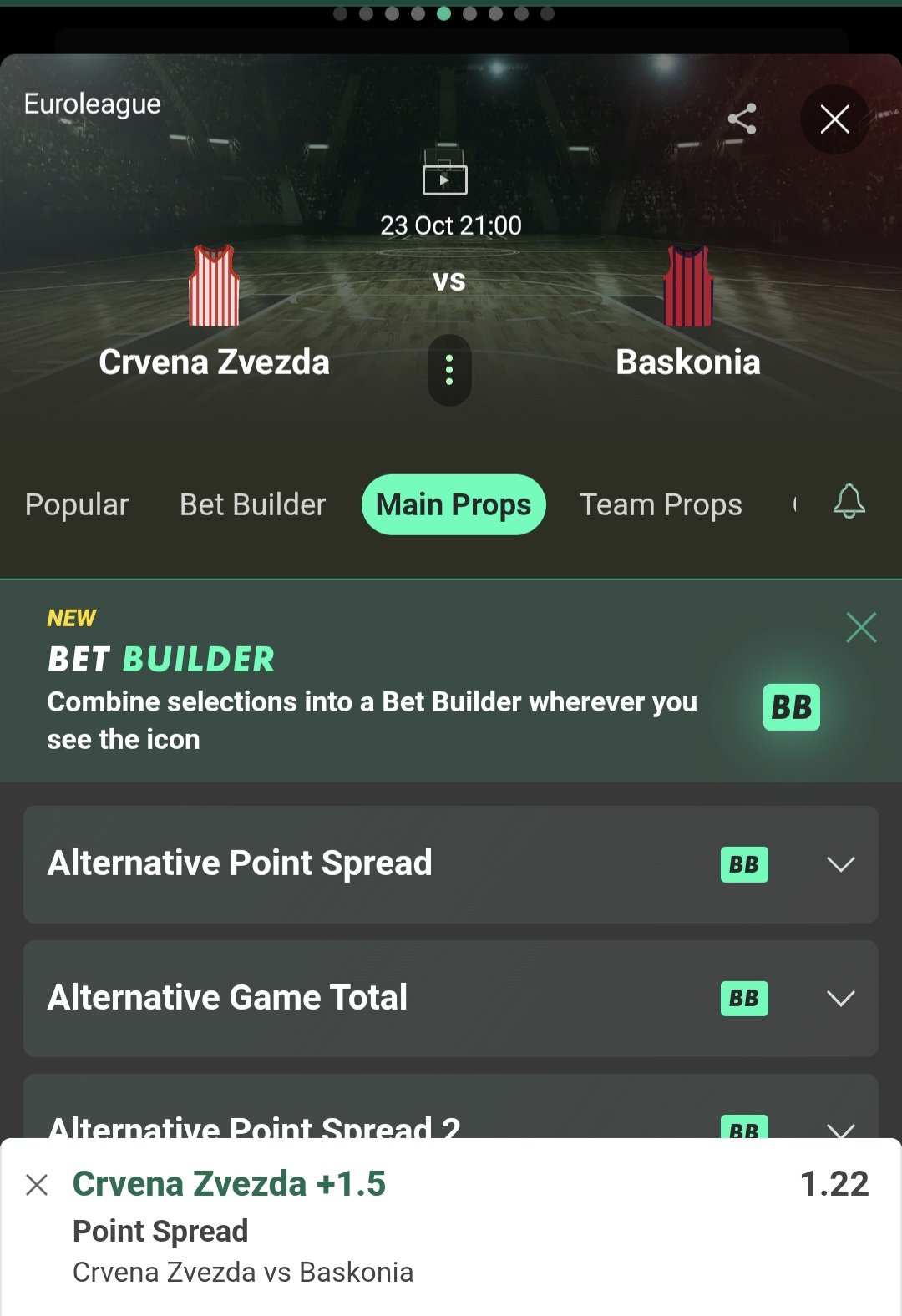
Task: Select the Main Props tab
Action: tap(453, 504)
